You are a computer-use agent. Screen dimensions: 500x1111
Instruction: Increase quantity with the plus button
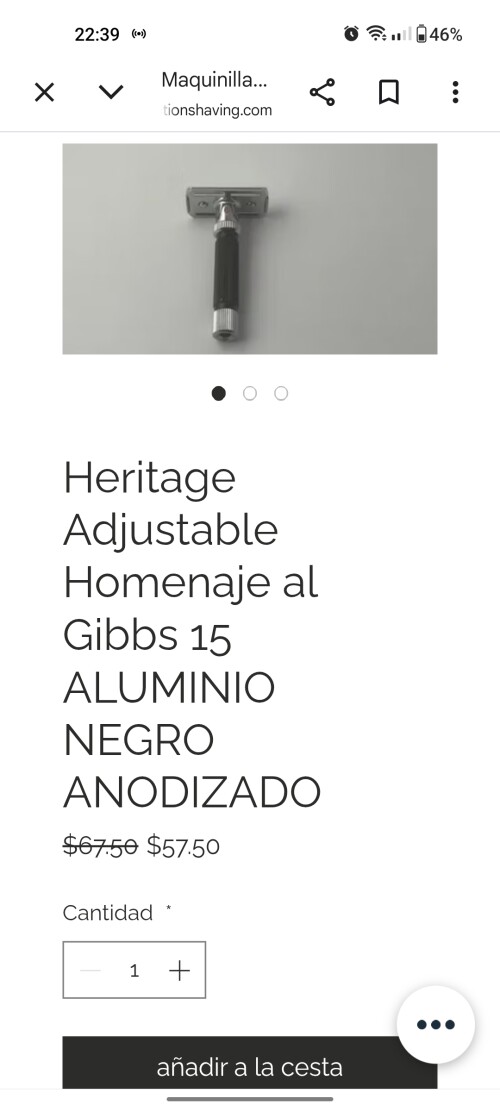180,970
